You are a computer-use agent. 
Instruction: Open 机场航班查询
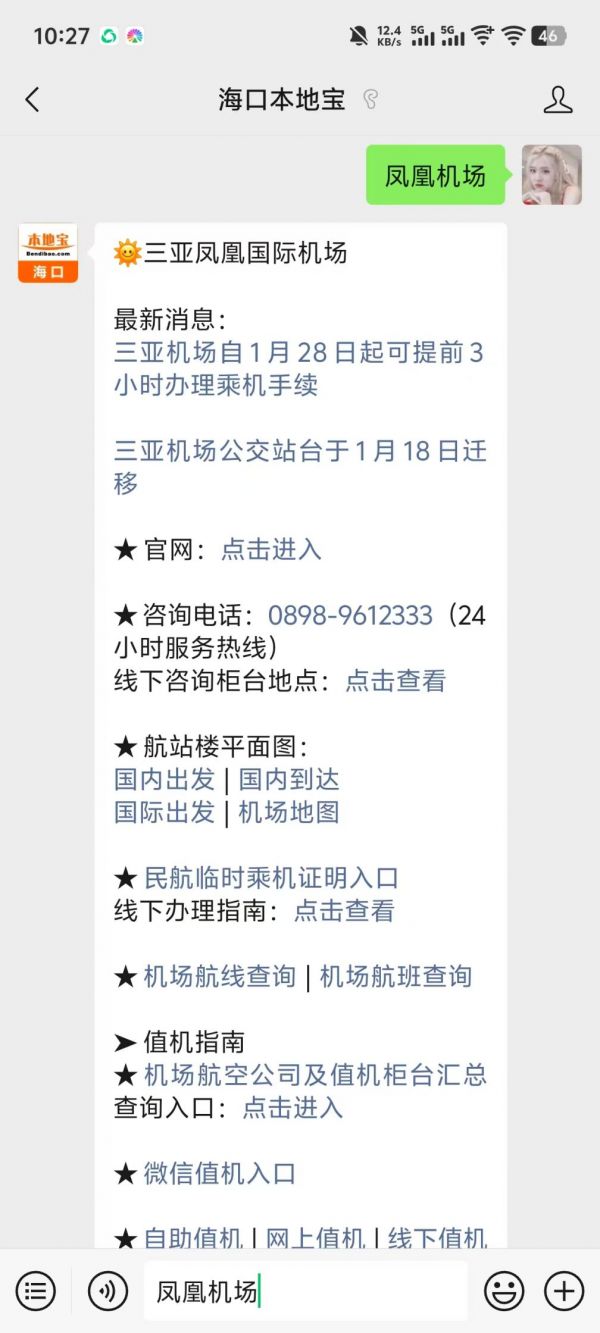[395, 977]
